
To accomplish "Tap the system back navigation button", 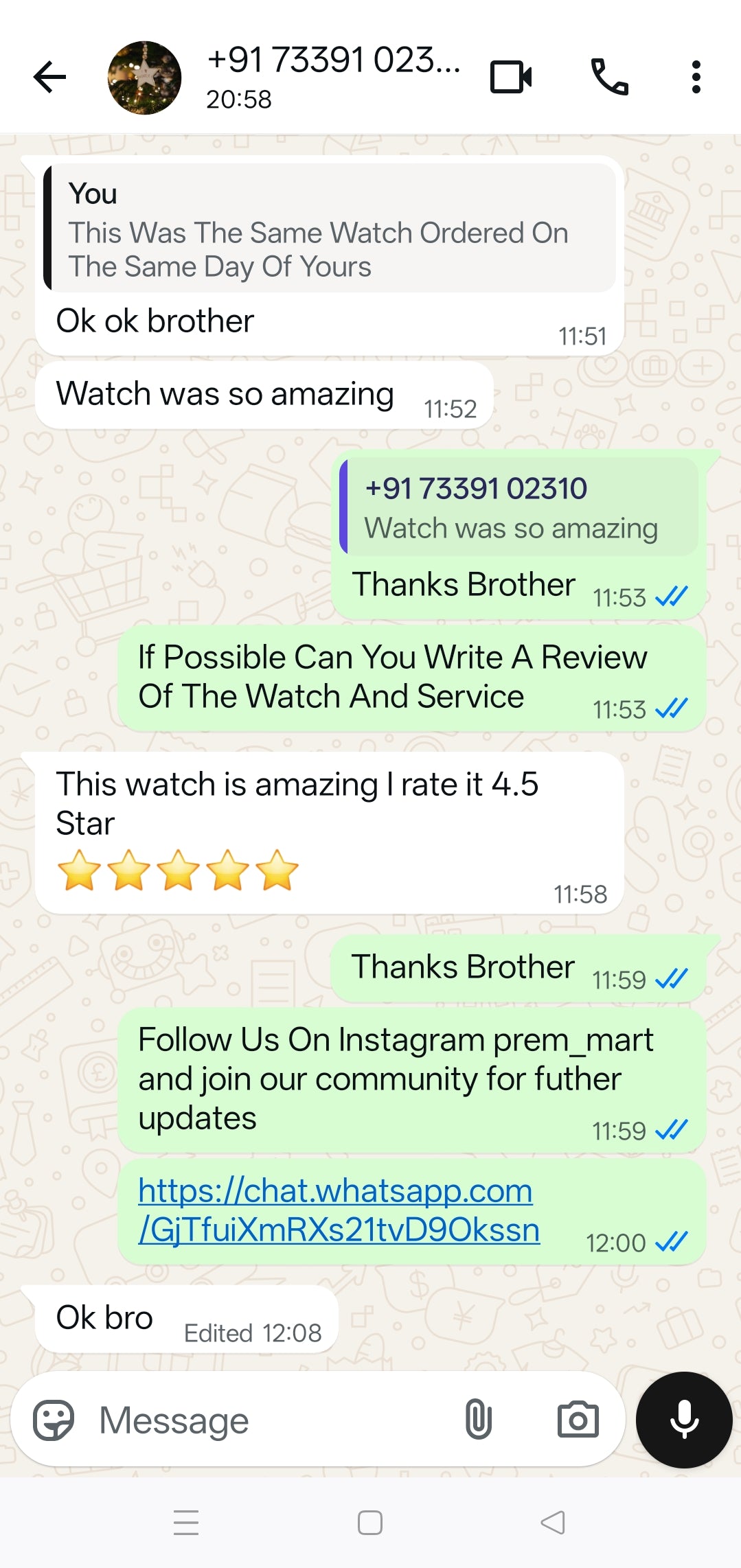I will point(553,1523).
